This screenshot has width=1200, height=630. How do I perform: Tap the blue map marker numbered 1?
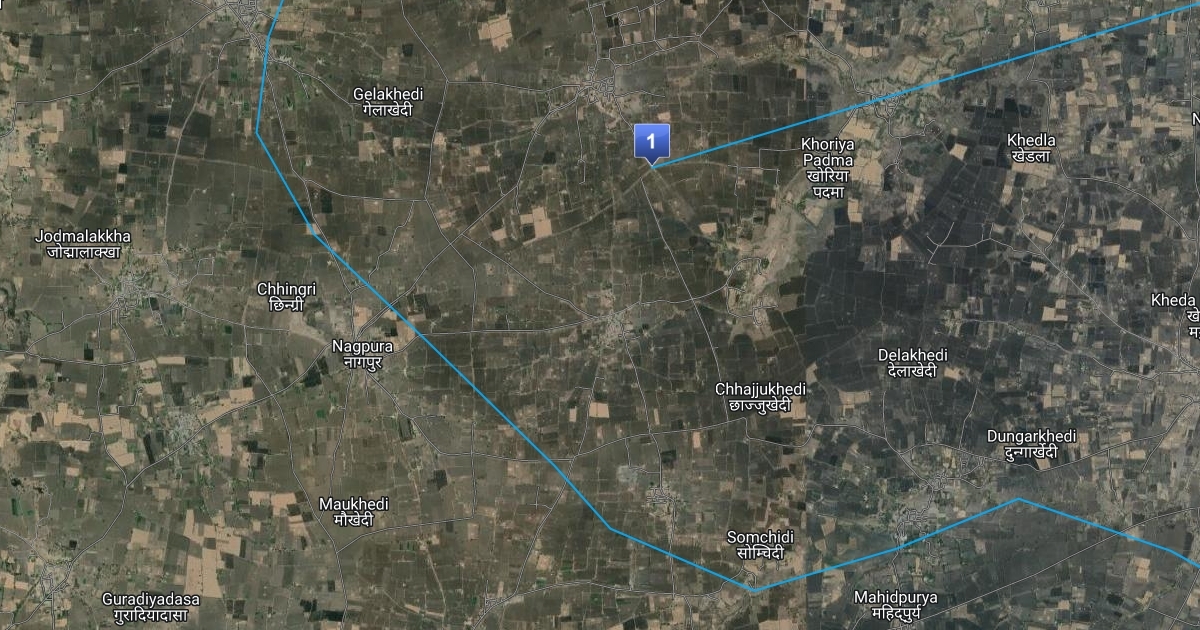[651, 143]
